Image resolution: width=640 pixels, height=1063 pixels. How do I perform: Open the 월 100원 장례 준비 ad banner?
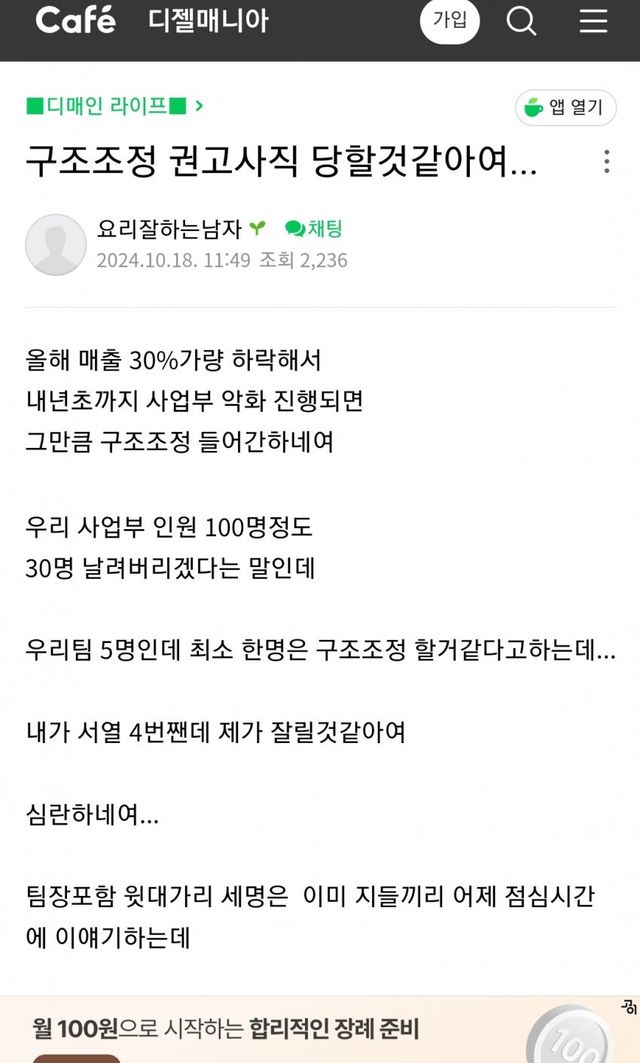tap(300, 1030)
